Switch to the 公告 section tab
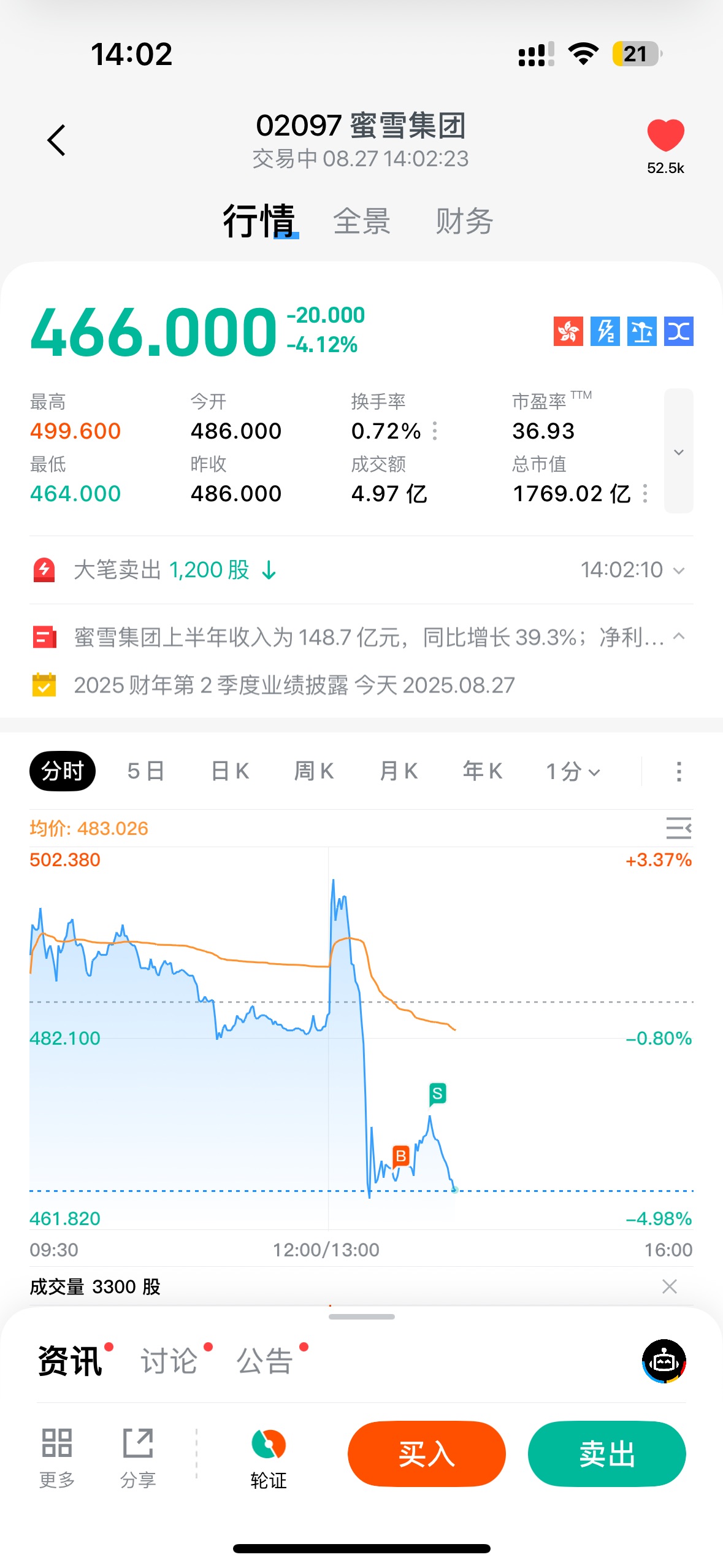This screenshot has height=1568, width=723. (x=265, y=1361)
